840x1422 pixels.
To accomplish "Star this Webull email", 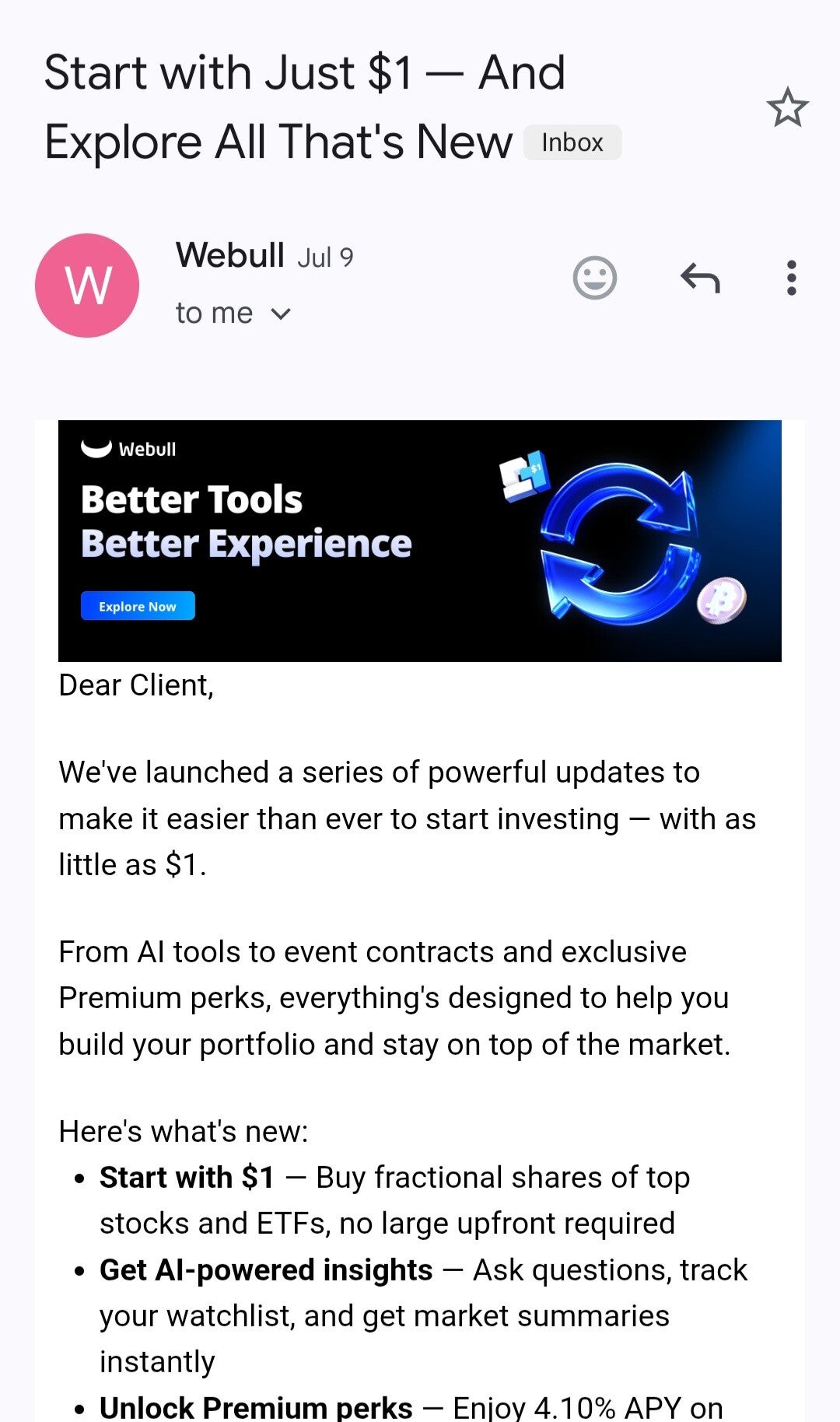I will point(787,107).
